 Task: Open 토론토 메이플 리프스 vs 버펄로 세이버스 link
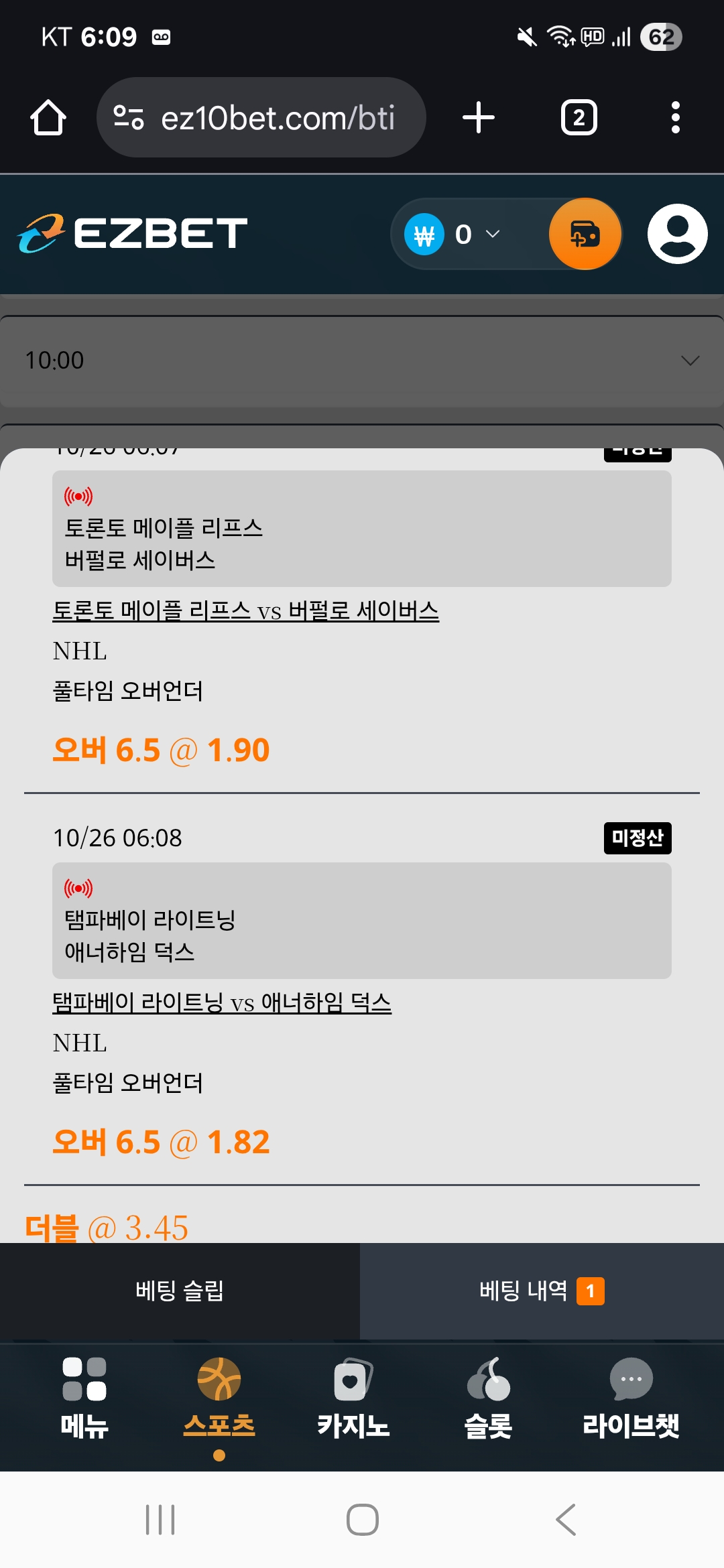click(x=245, y=611)
